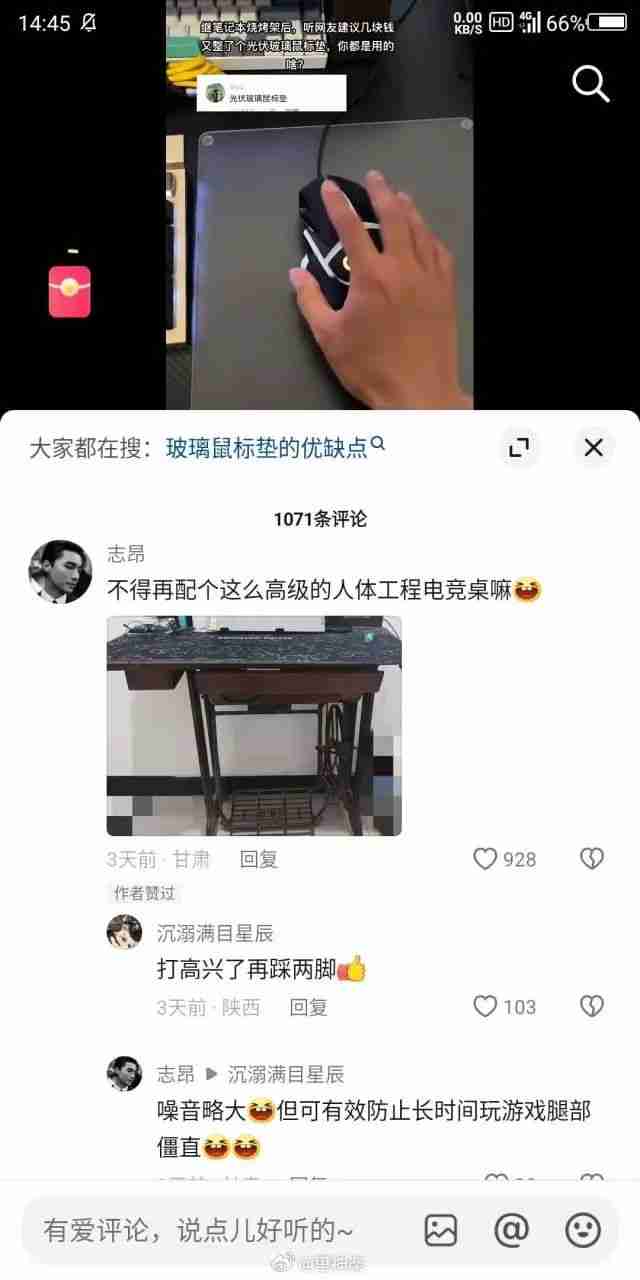Attach an image to your comment
Screen dimensions: 640x1280
click(441, 1230)
